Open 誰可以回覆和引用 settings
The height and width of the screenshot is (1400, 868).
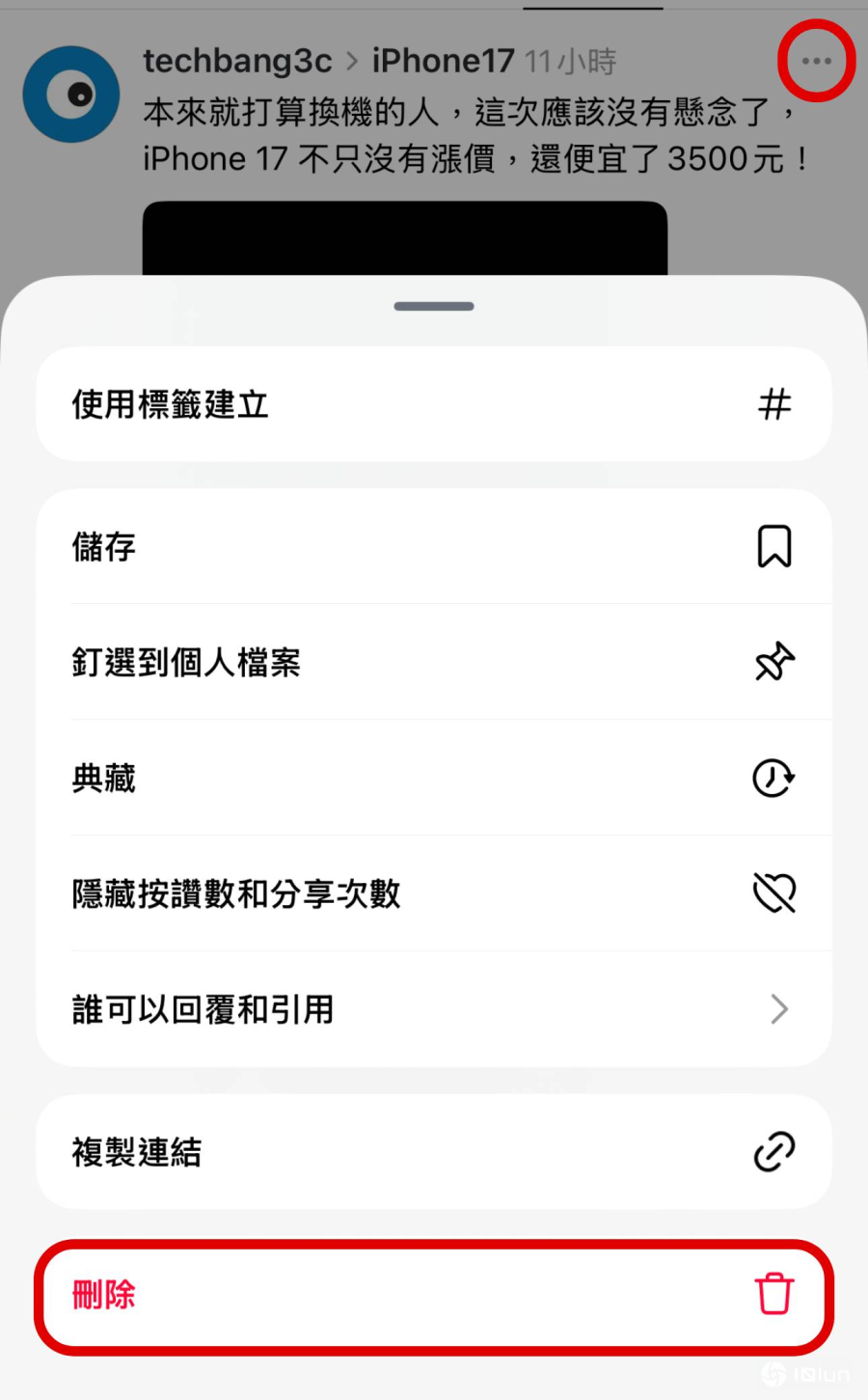pyautogui.click(x=433, y=1009)
